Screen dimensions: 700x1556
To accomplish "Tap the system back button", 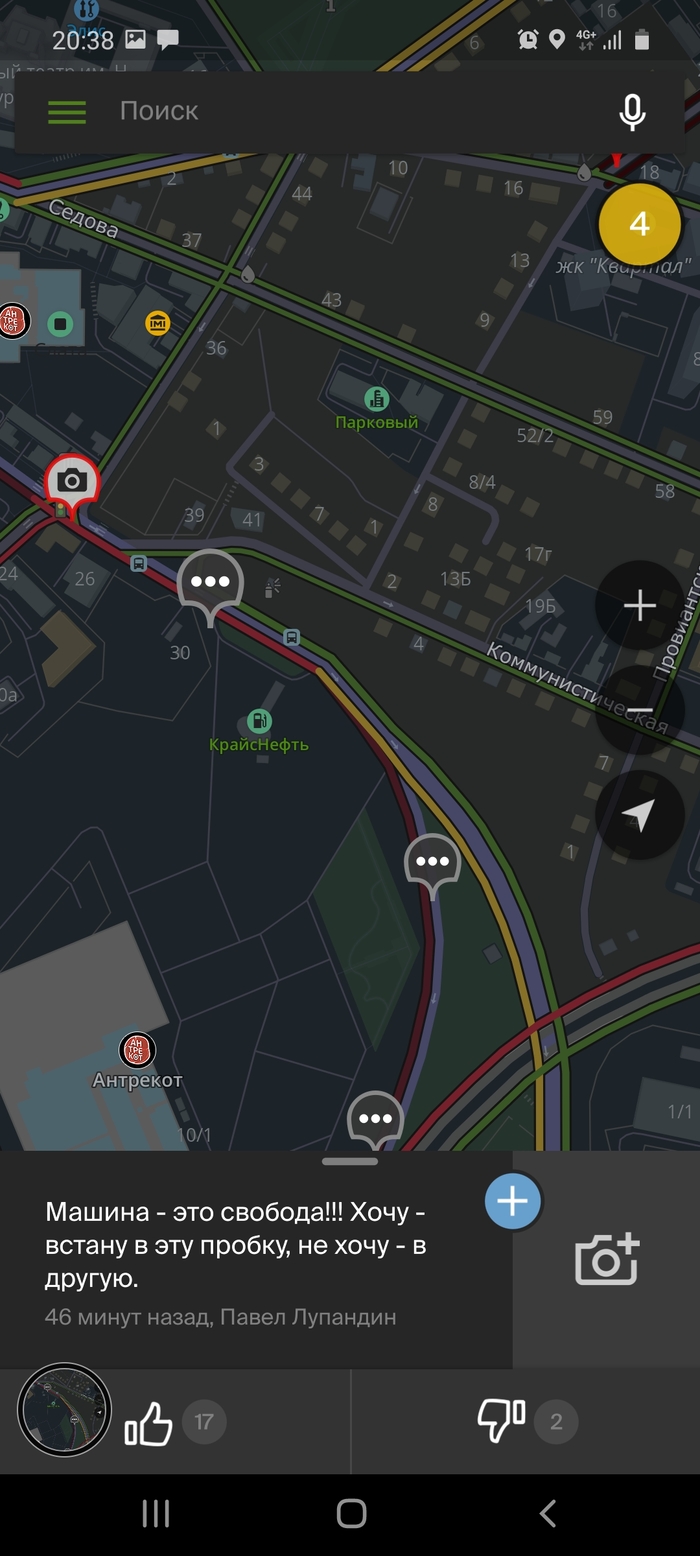I will click(547, 1513).
